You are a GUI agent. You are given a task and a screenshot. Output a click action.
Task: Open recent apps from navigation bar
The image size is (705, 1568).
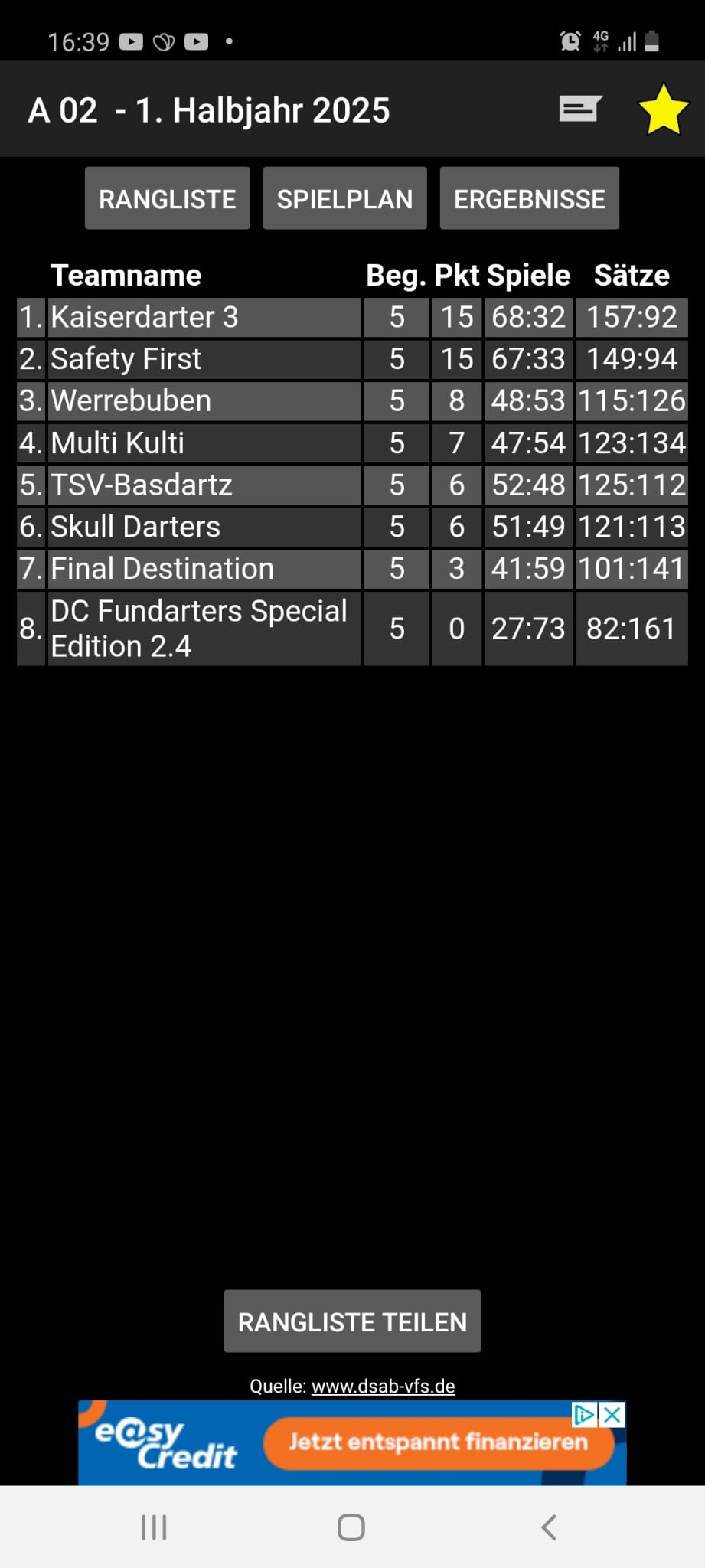(x=154, y=1527)
